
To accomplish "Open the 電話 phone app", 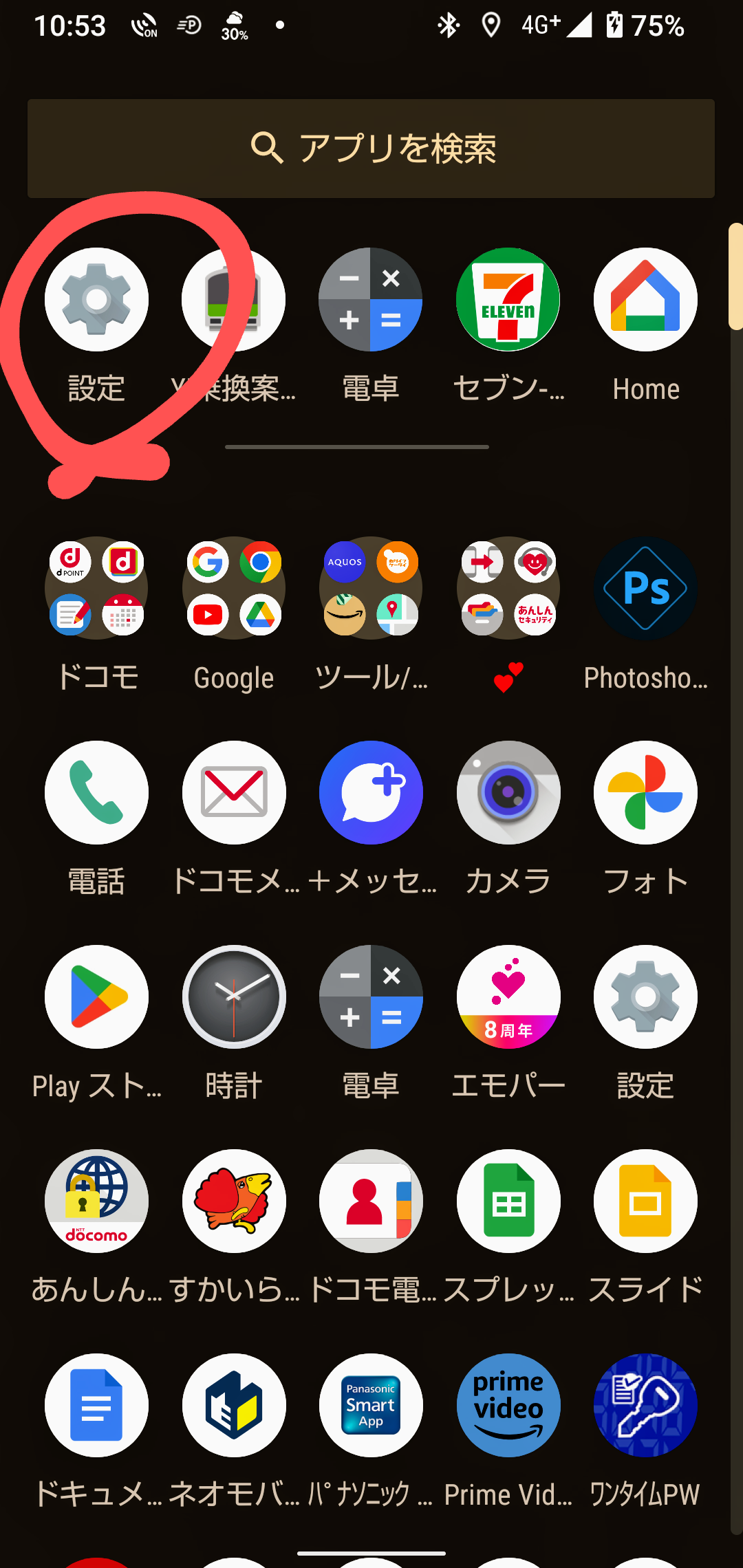I will coord(96,793).
